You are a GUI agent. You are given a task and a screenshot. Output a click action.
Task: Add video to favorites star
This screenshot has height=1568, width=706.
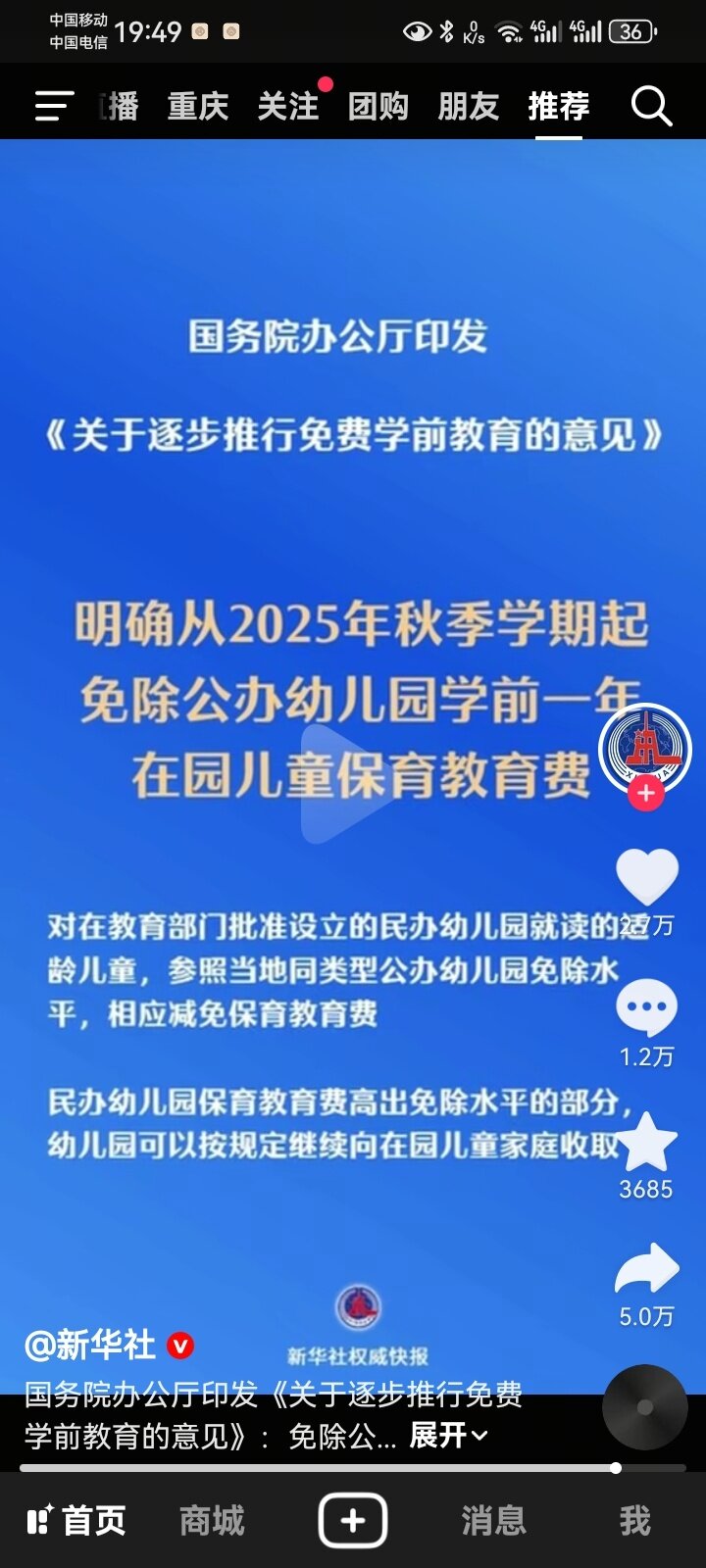(647, 1142)
